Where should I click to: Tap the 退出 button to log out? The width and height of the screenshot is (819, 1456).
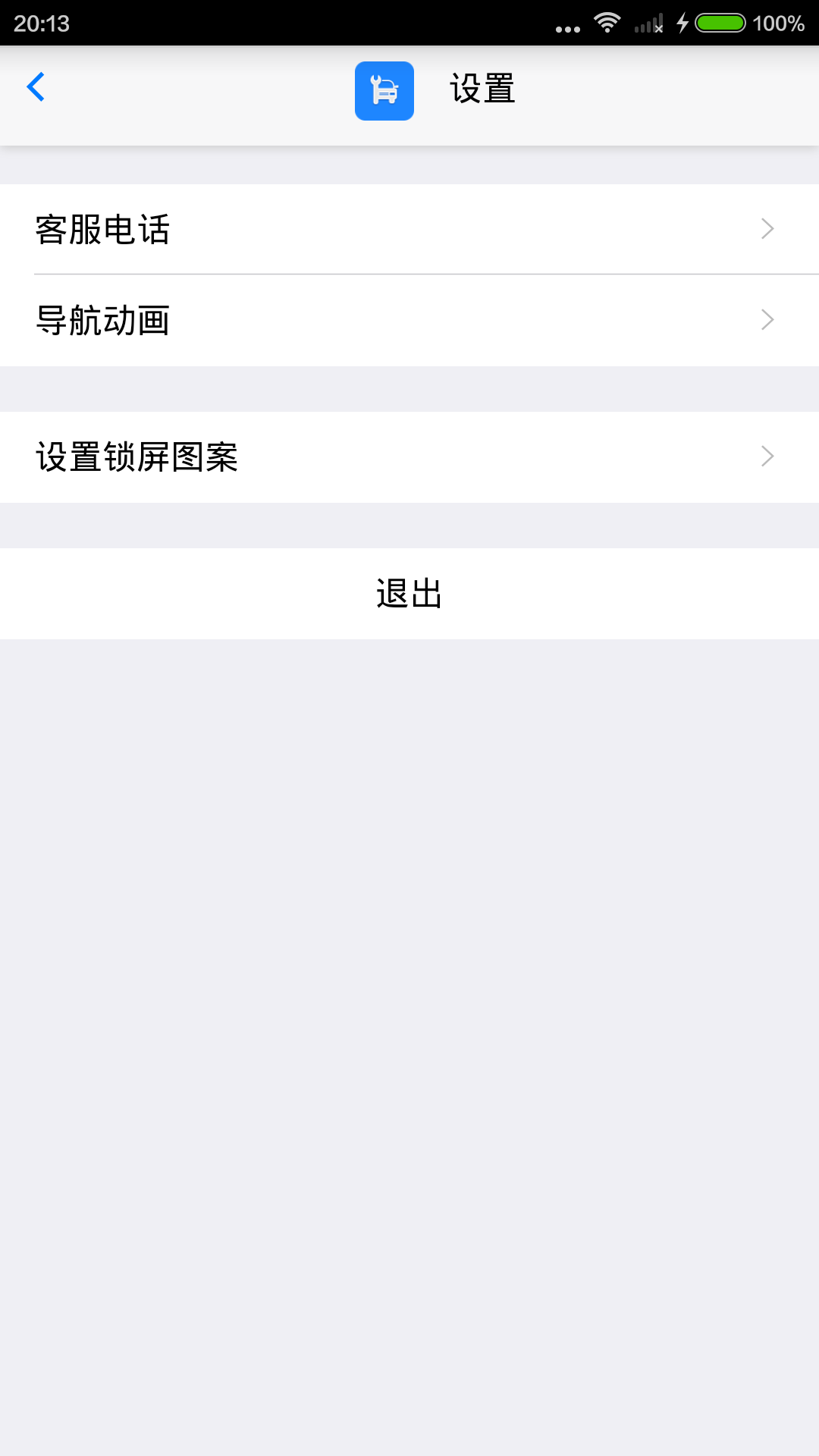[409, 593]
